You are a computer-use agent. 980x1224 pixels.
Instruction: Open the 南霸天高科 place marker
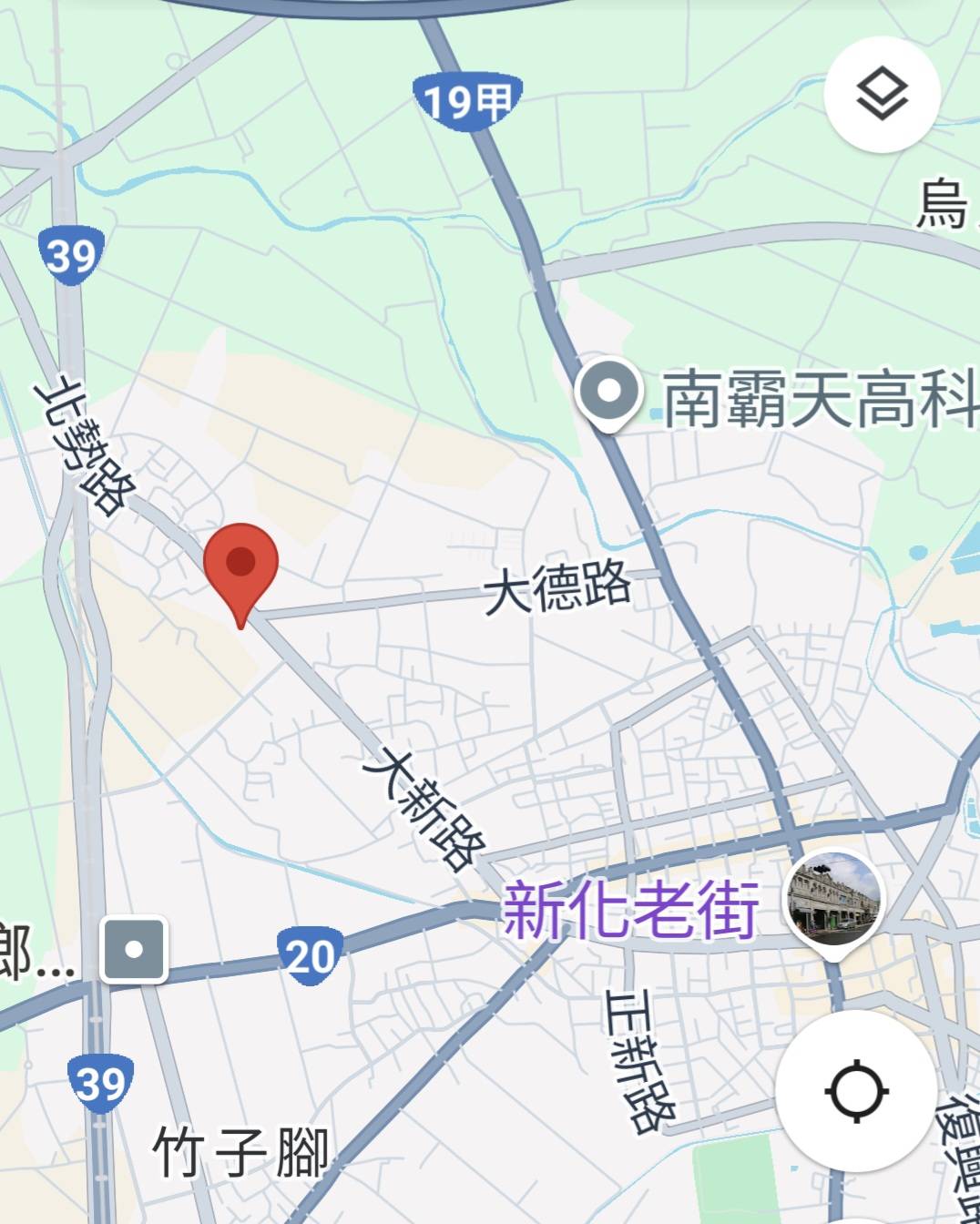coord(609,395)
